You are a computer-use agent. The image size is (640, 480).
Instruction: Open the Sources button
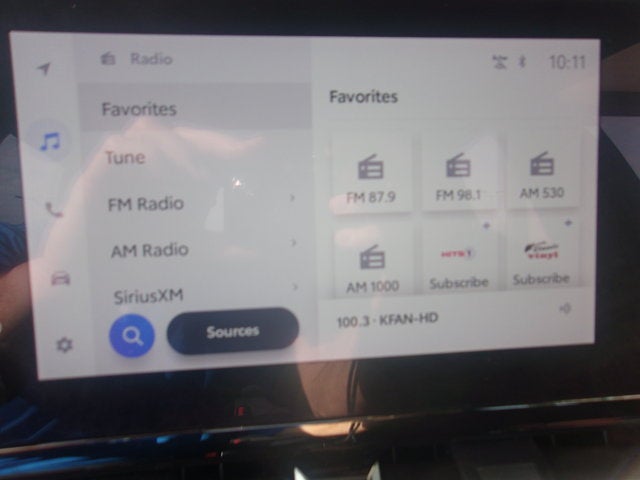point(233,332)
